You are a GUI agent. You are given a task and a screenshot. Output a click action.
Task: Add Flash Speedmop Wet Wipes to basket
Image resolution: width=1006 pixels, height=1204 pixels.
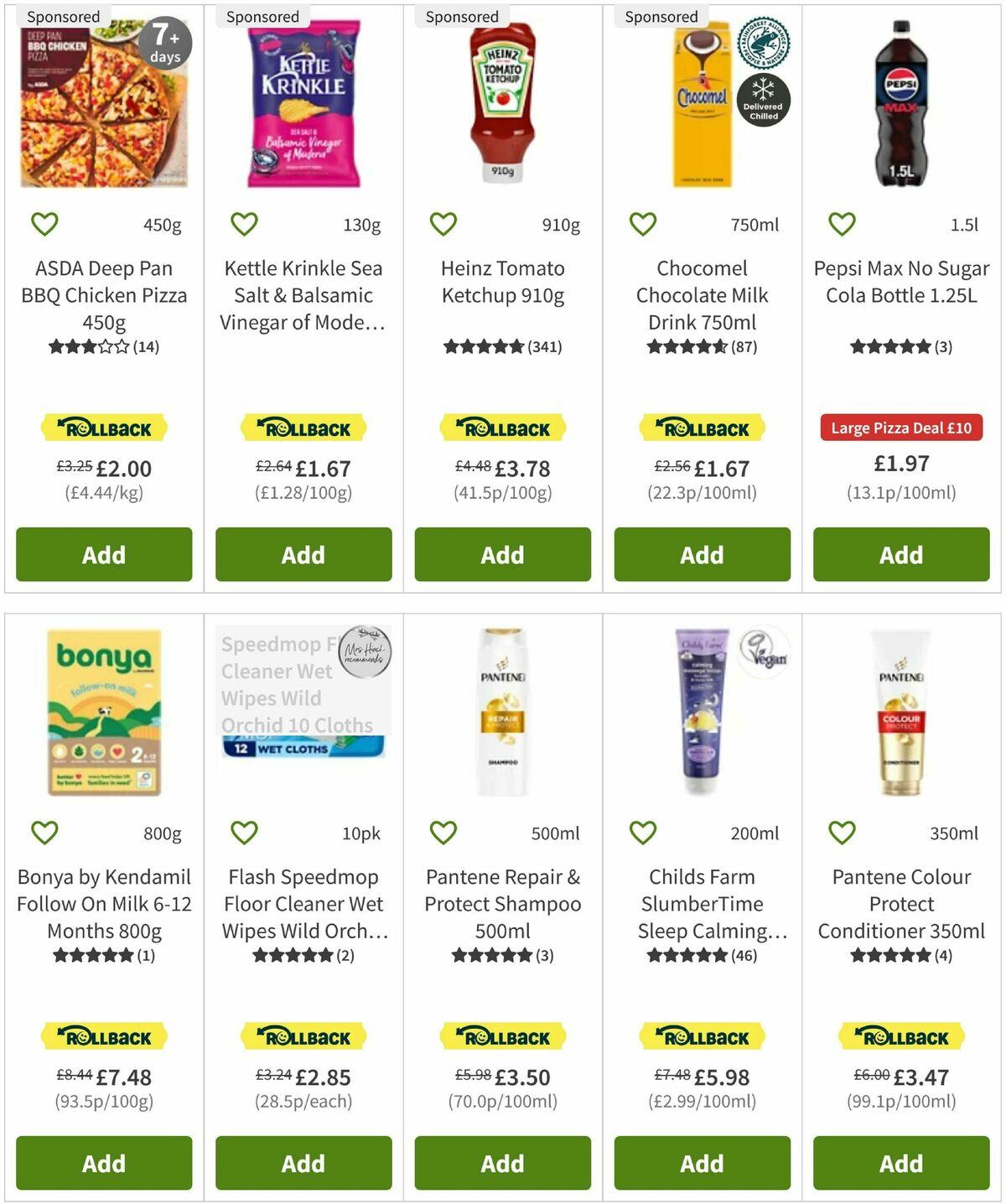(303, 1163)
